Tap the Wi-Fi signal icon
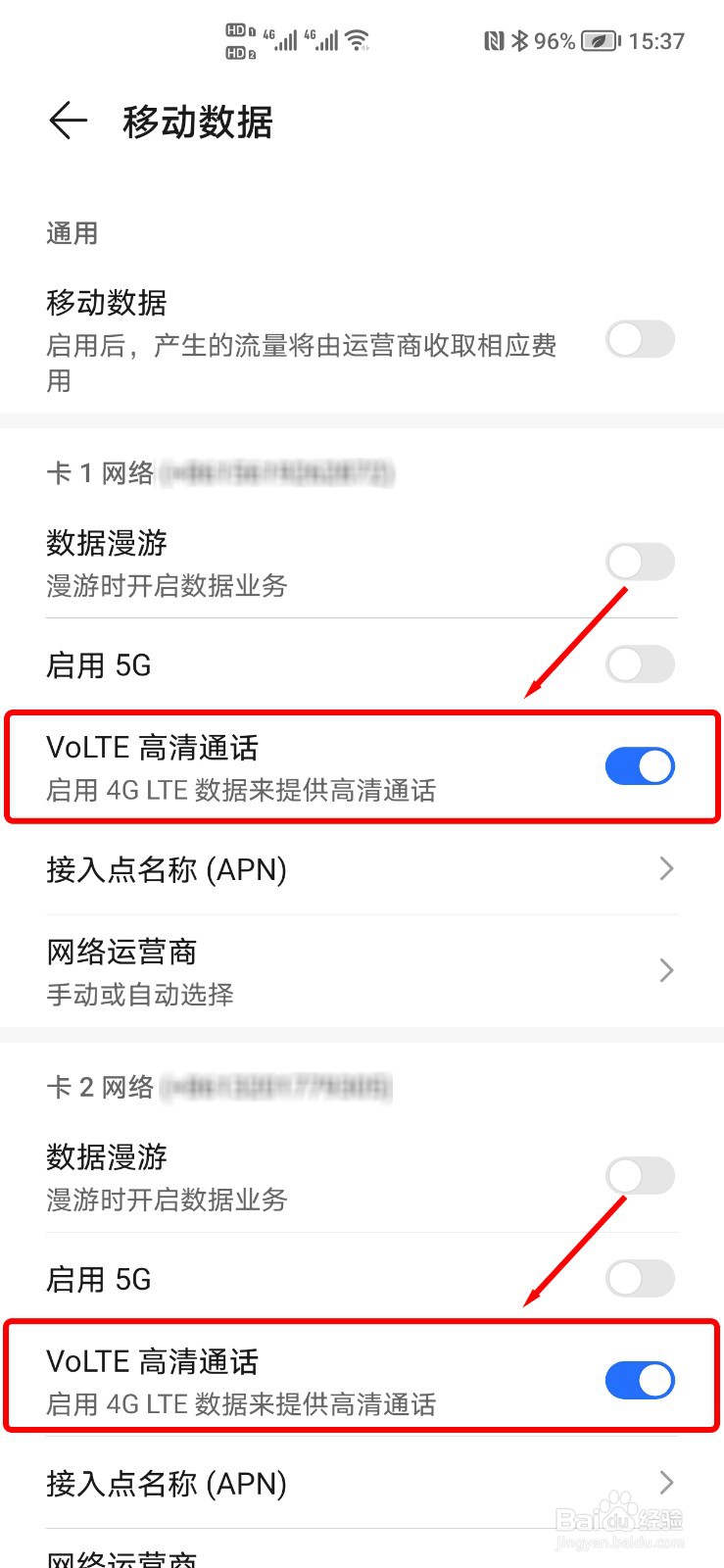 click(355, 39)
